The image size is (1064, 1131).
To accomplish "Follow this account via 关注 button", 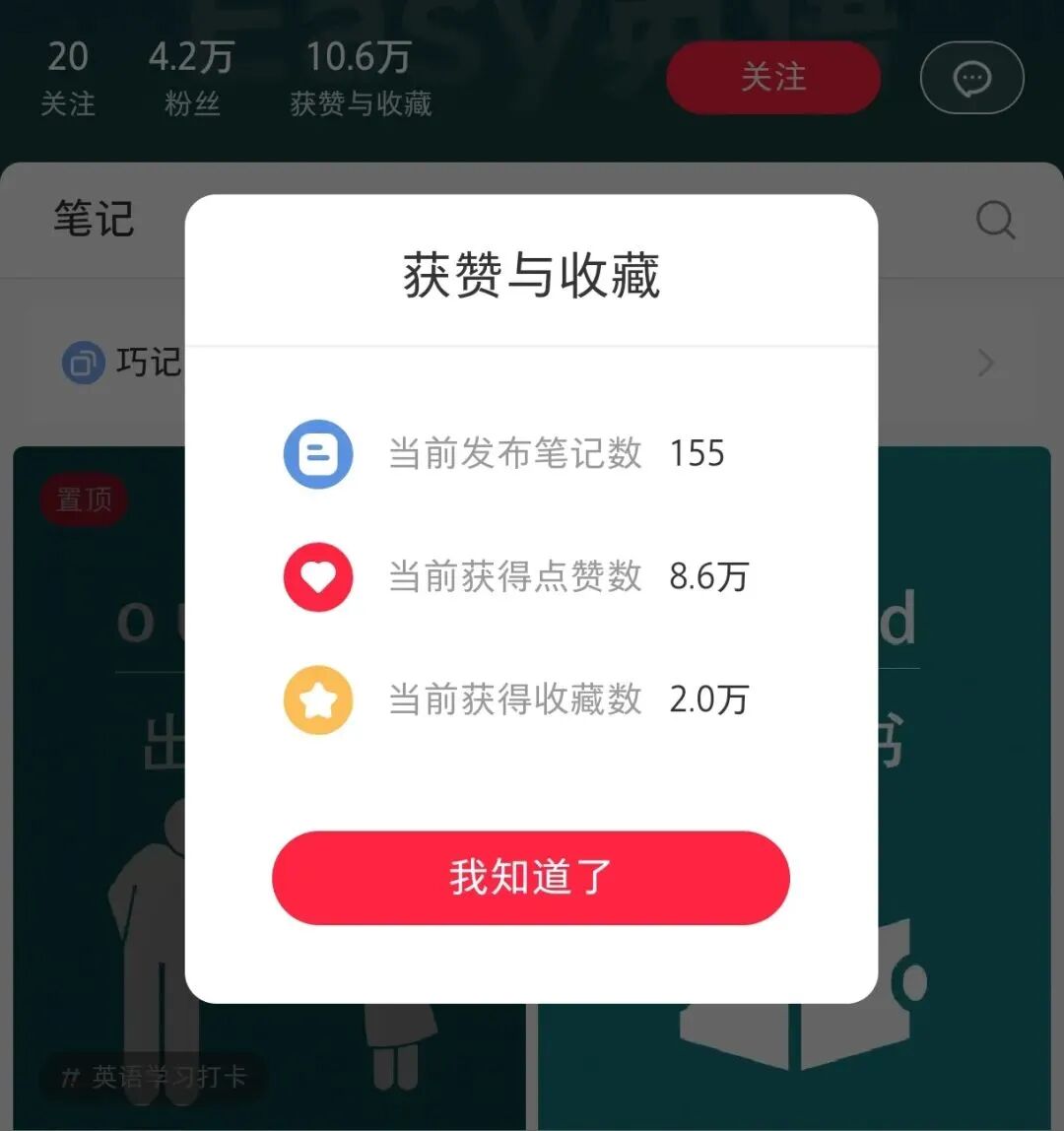I will [773, 77].
